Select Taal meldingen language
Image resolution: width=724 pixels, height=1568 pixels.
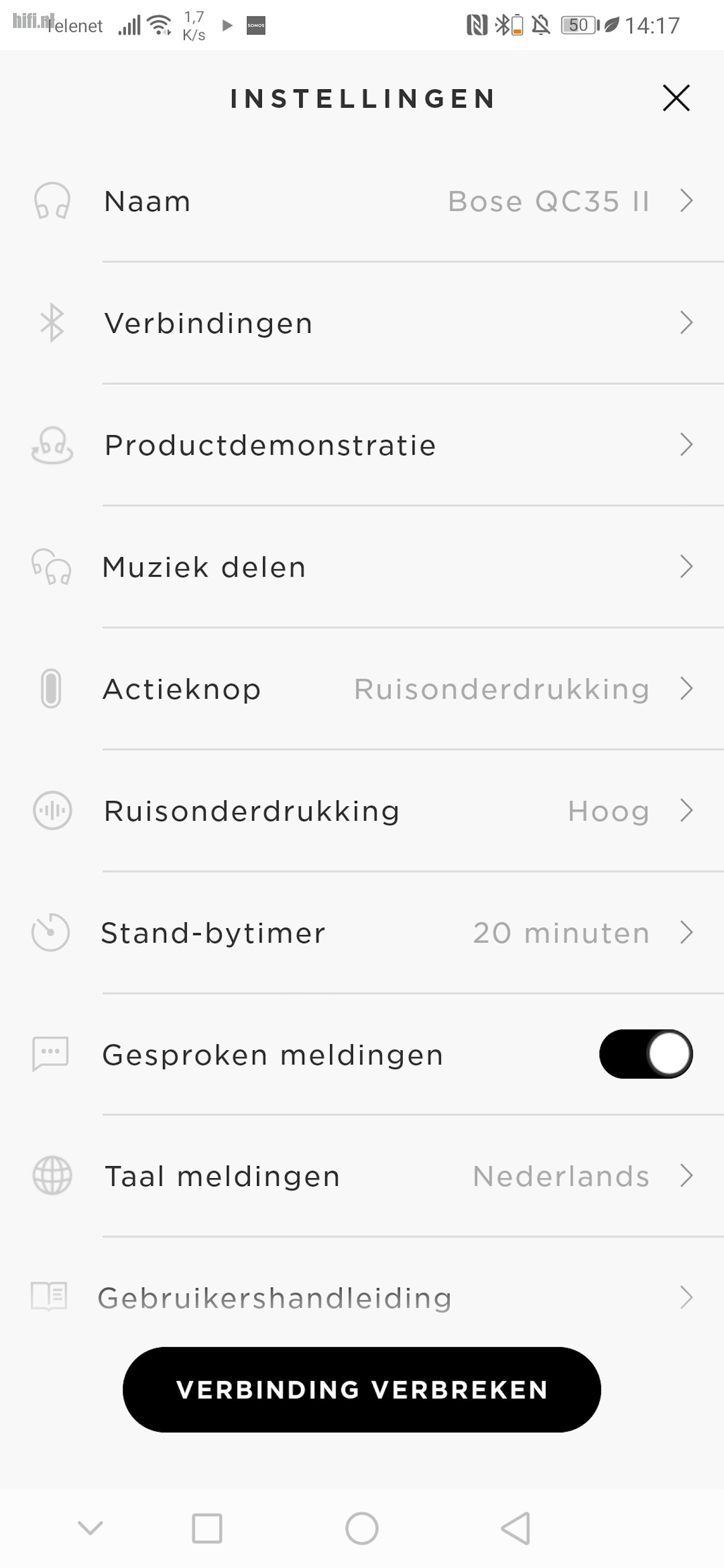[x=362, y=1176]
